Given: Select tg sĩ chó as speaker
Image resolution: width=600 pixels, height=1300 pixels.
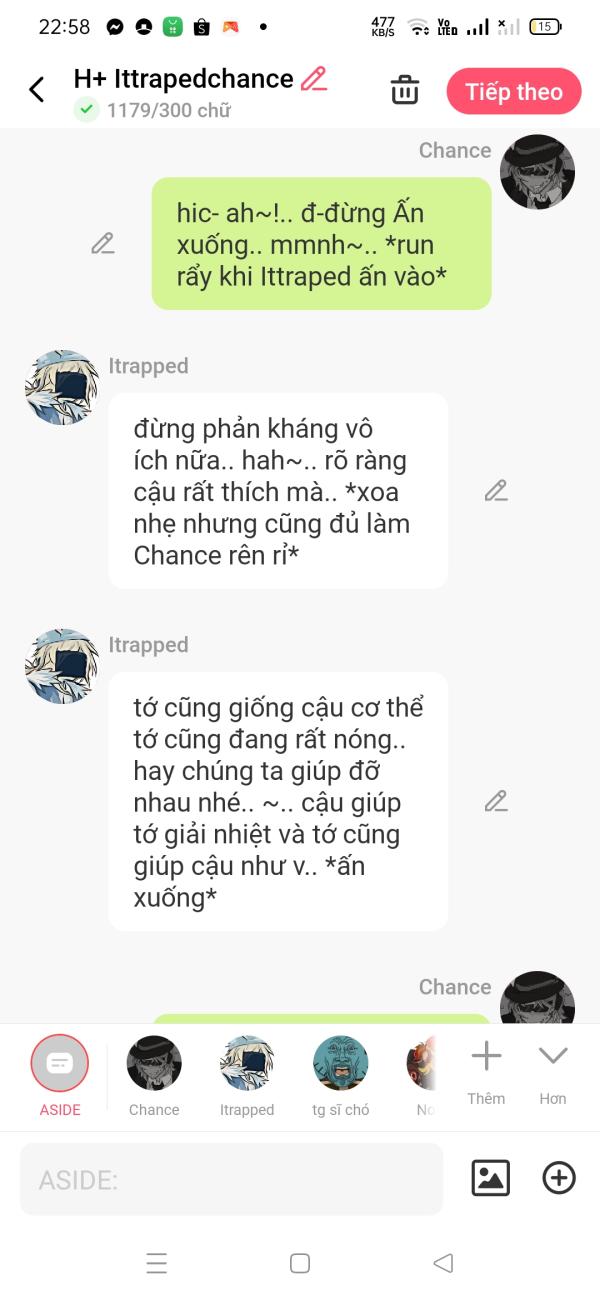Looking at the screenshot, I should pos(341,1075).
